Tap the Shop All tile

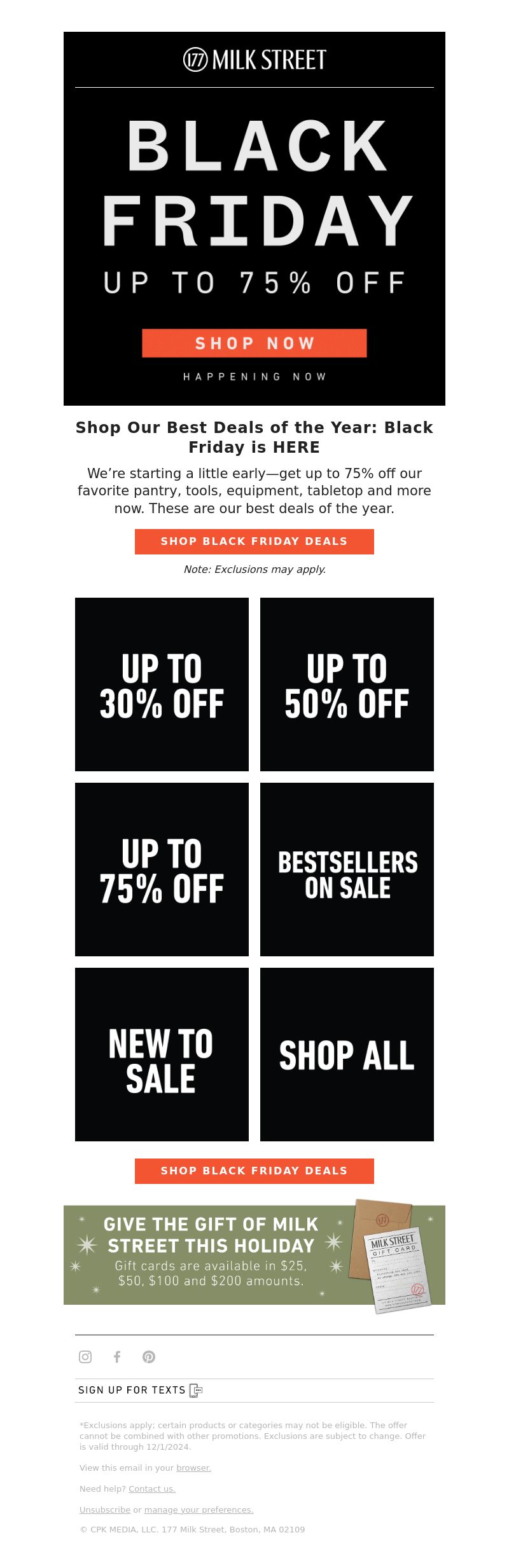pos(347,1054)
